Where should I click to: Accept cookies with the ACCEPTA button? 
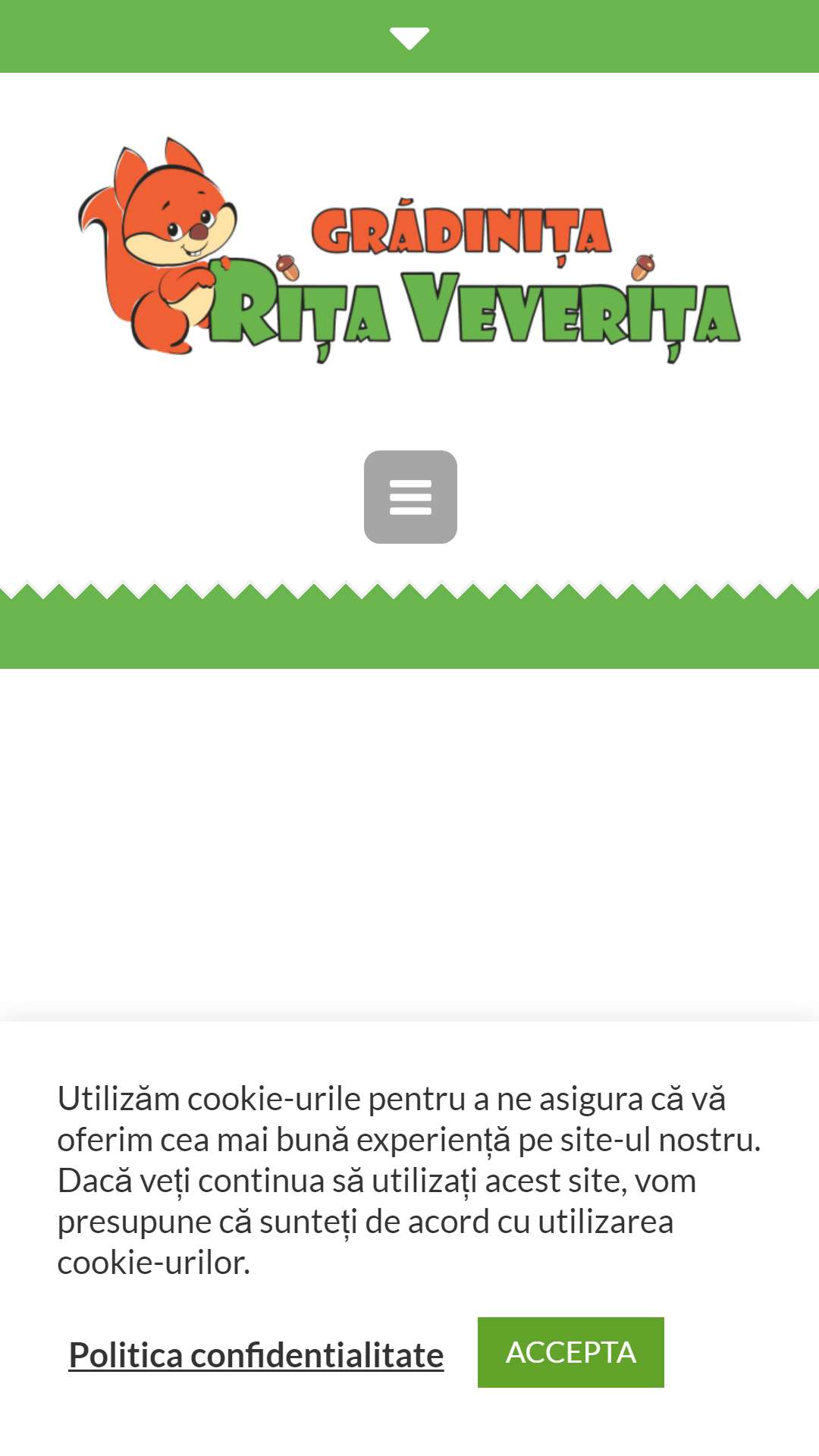(571, 1352)
